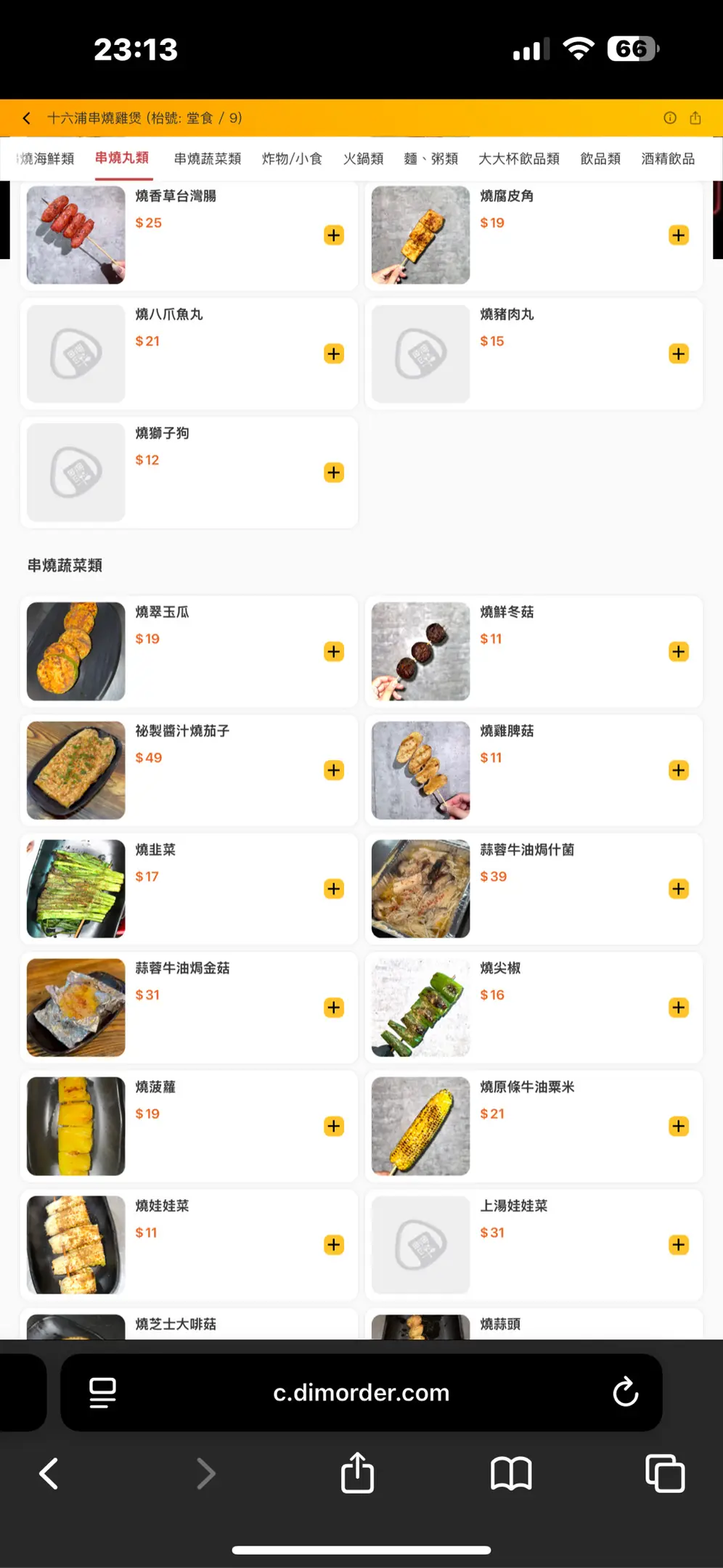Add 燒香草台灣腸 to the order
Viewport: 723px width, 1568px height.
coord(334,235)
